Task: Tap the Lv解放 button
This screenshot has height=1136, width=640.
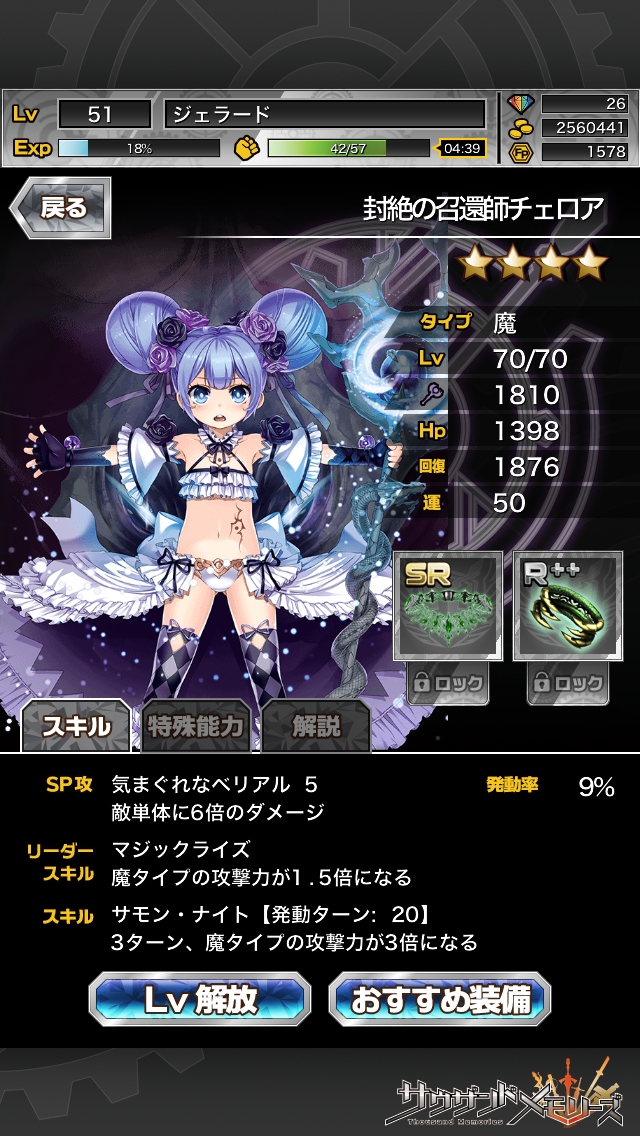Action: coord(199,998)
